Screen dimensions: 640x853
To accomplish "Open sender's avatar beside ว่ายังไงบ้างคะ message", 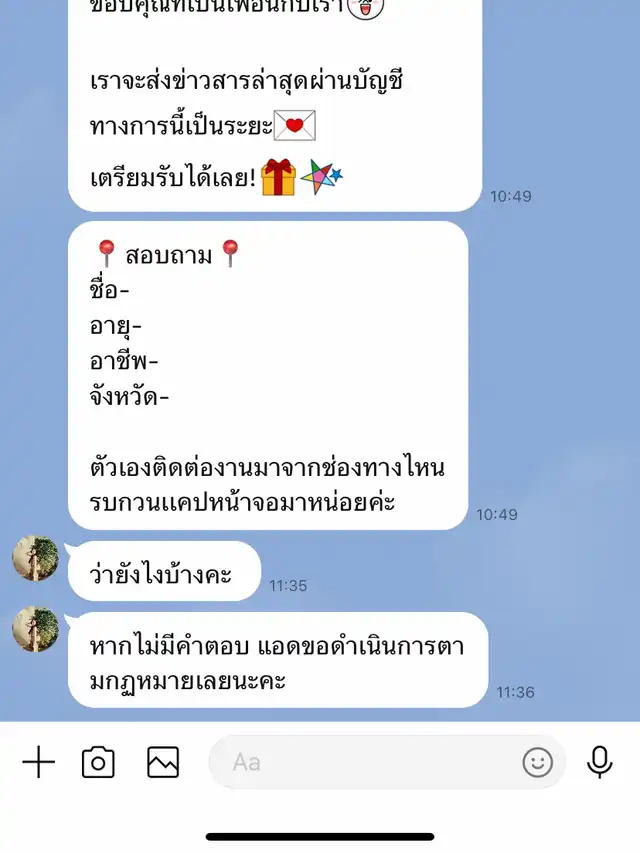I will coord(36,558).
